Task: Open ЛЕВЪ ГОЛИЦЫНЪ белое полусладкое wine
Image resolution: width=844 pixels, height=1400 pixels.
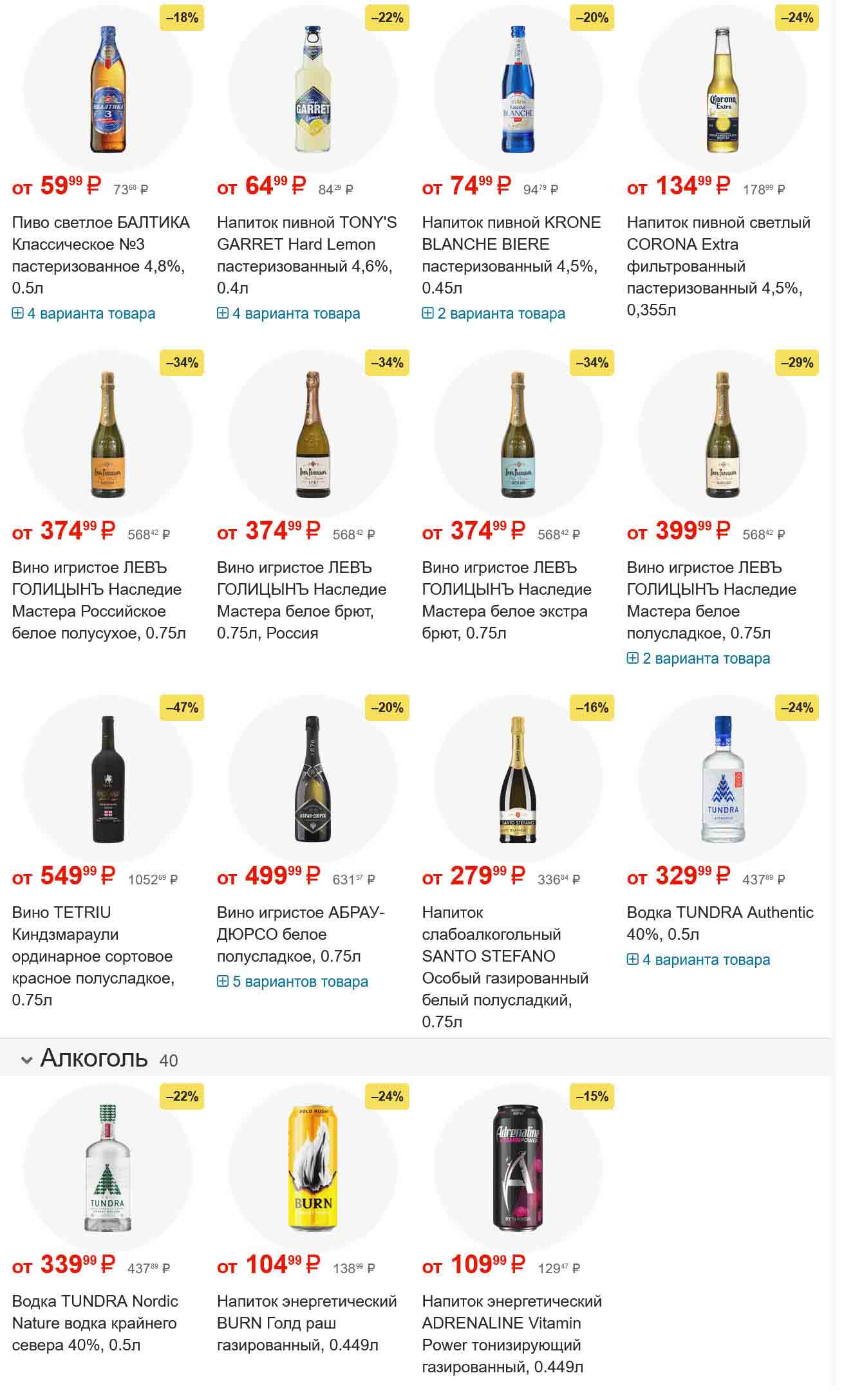Action: [711, 600]
